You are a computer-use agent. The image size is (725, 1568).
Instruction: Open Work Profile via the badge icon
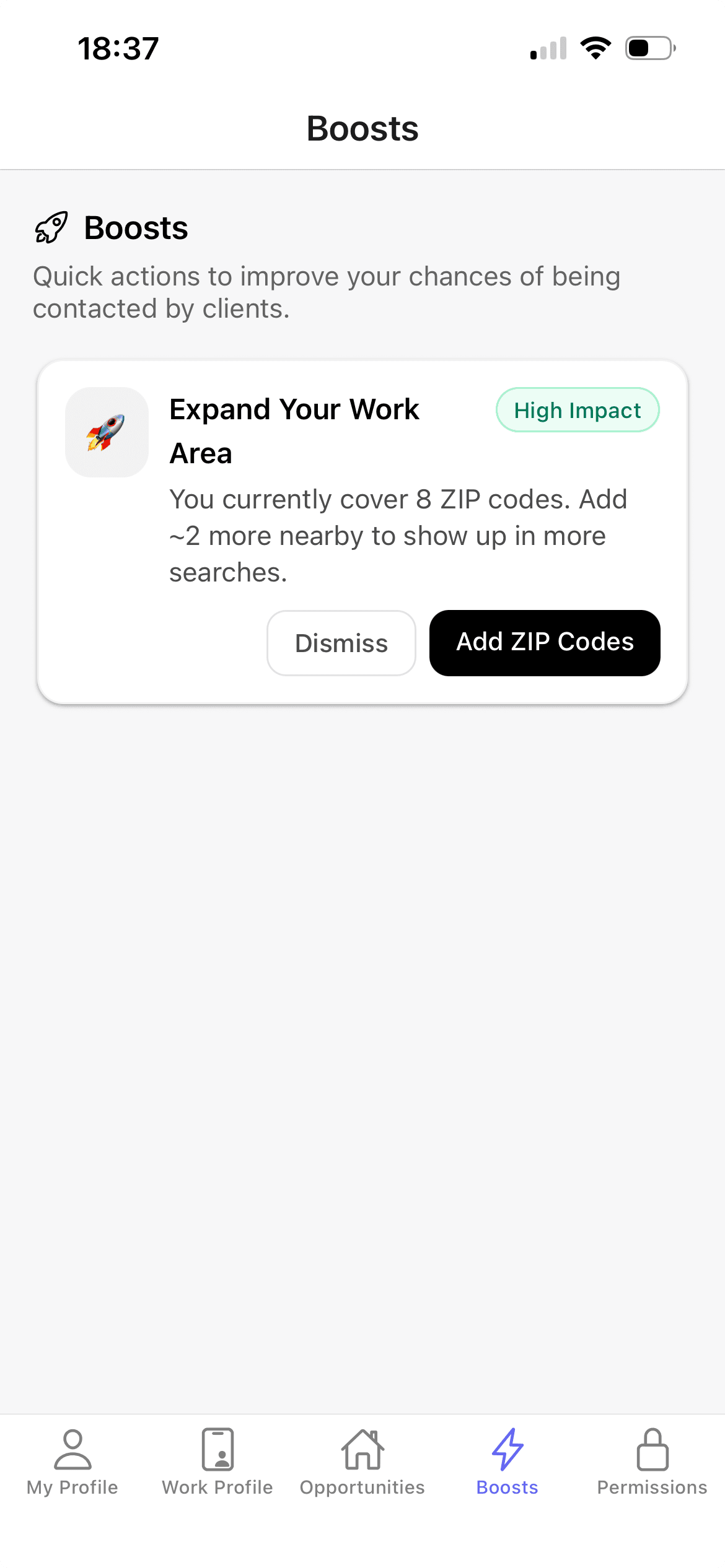(x=217, y=1449)
